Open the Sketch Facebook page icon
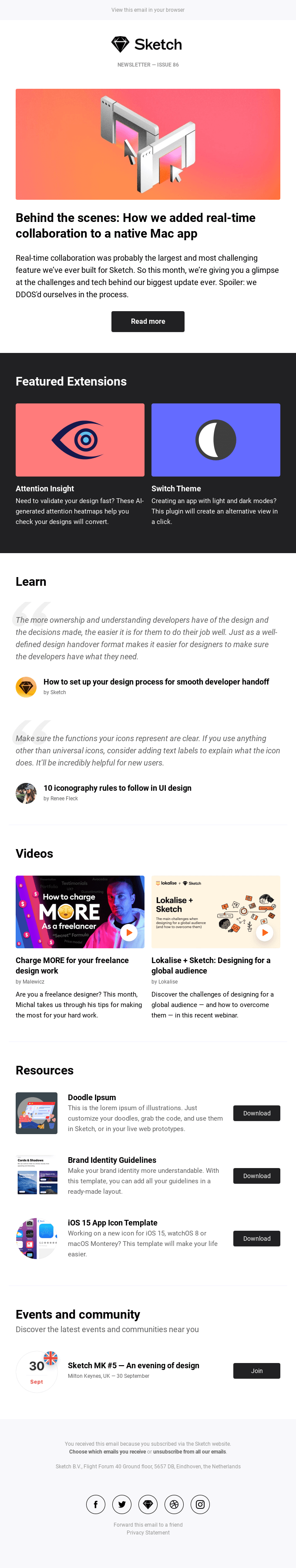The height and width of the screenshot is (1568, 296). point(96,1504)
